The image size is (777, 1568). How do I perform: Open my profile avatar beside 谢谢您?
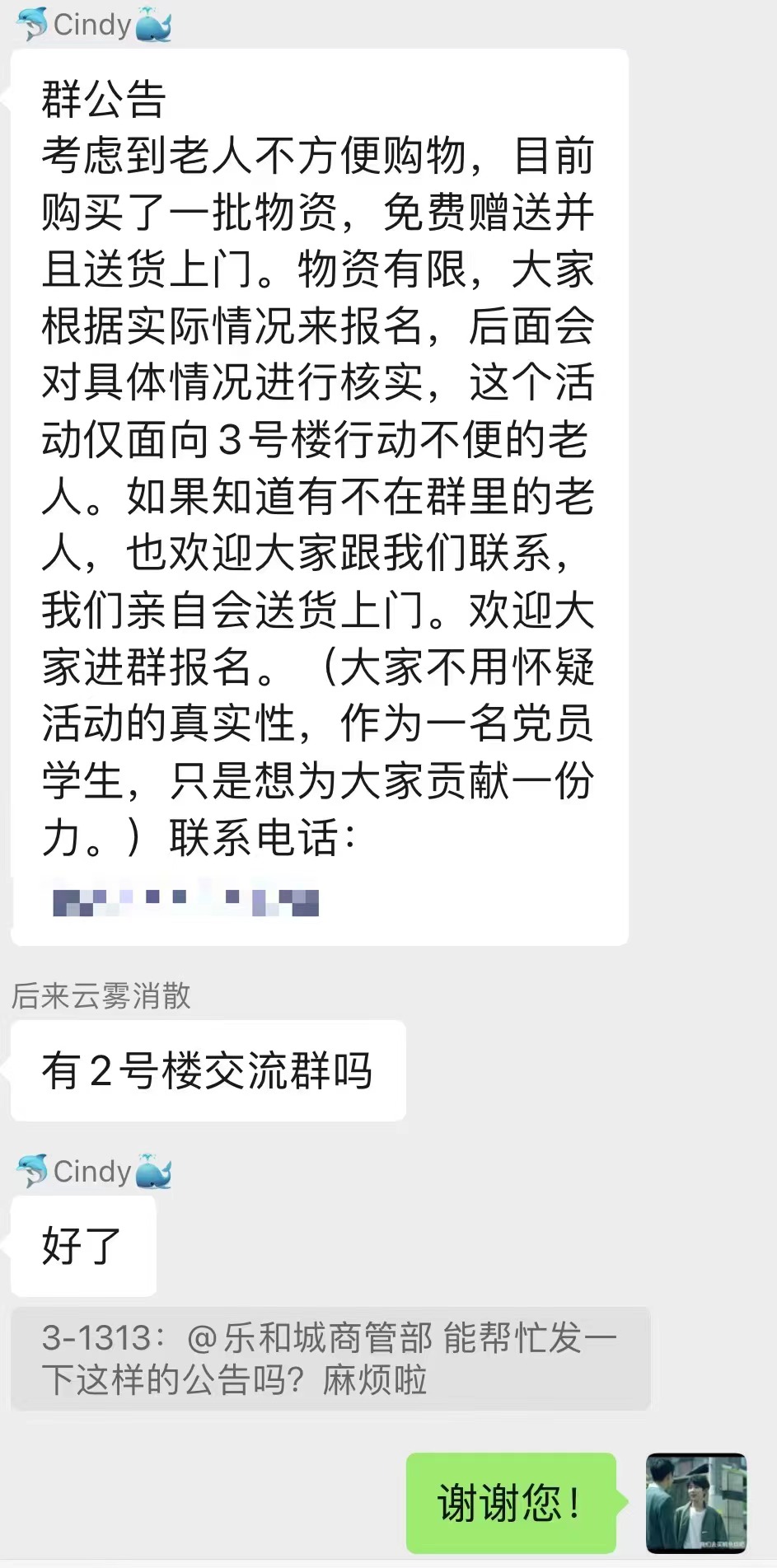(696, 1502)
